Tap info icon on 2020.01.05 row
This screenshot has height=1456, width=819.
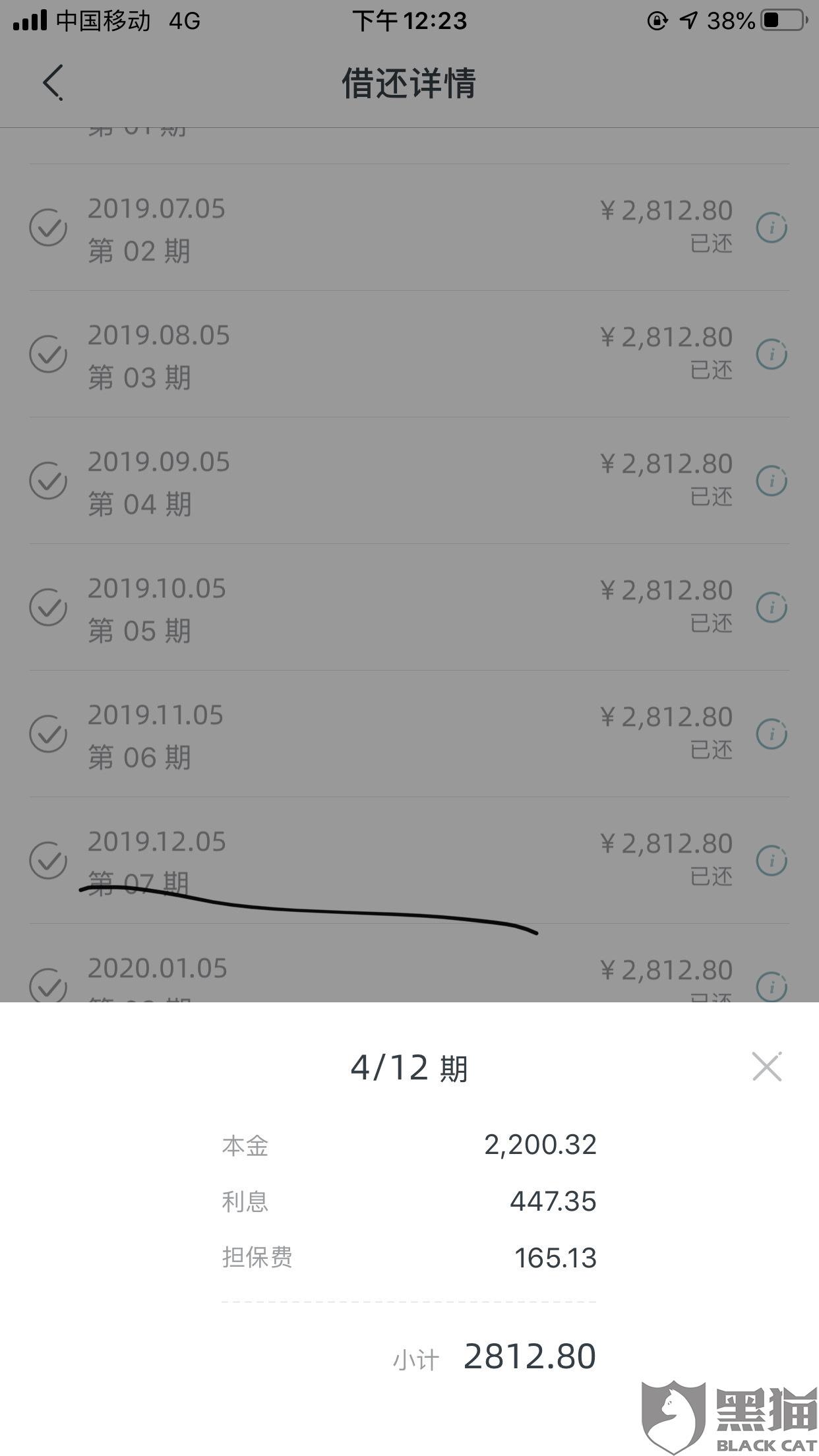[772, 986]
